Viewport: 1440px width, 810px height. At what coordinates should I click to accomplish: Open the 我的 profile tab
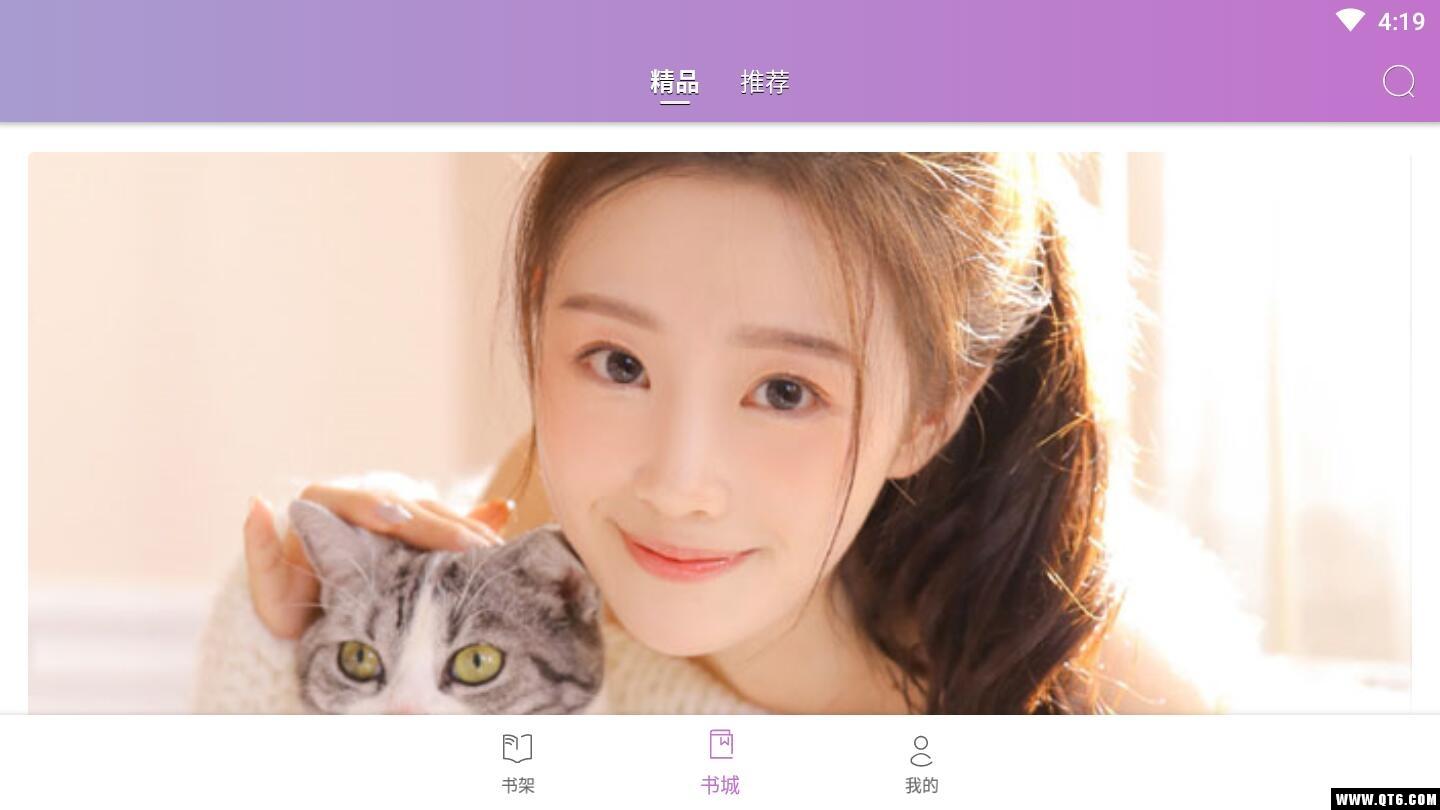tap(921, 763)
